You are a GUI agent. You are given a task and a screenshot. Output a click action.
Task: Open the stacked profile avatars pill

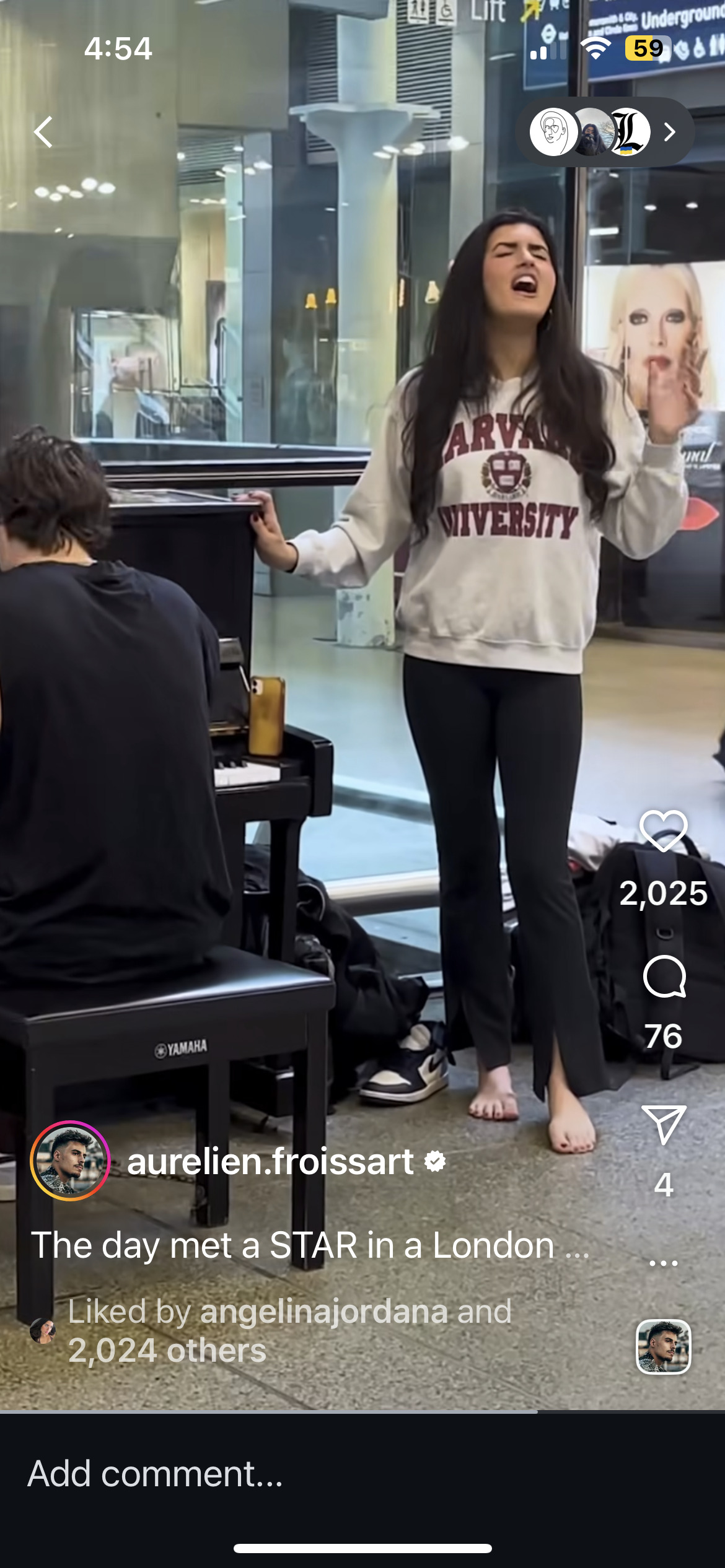click(x=604, y=132)
